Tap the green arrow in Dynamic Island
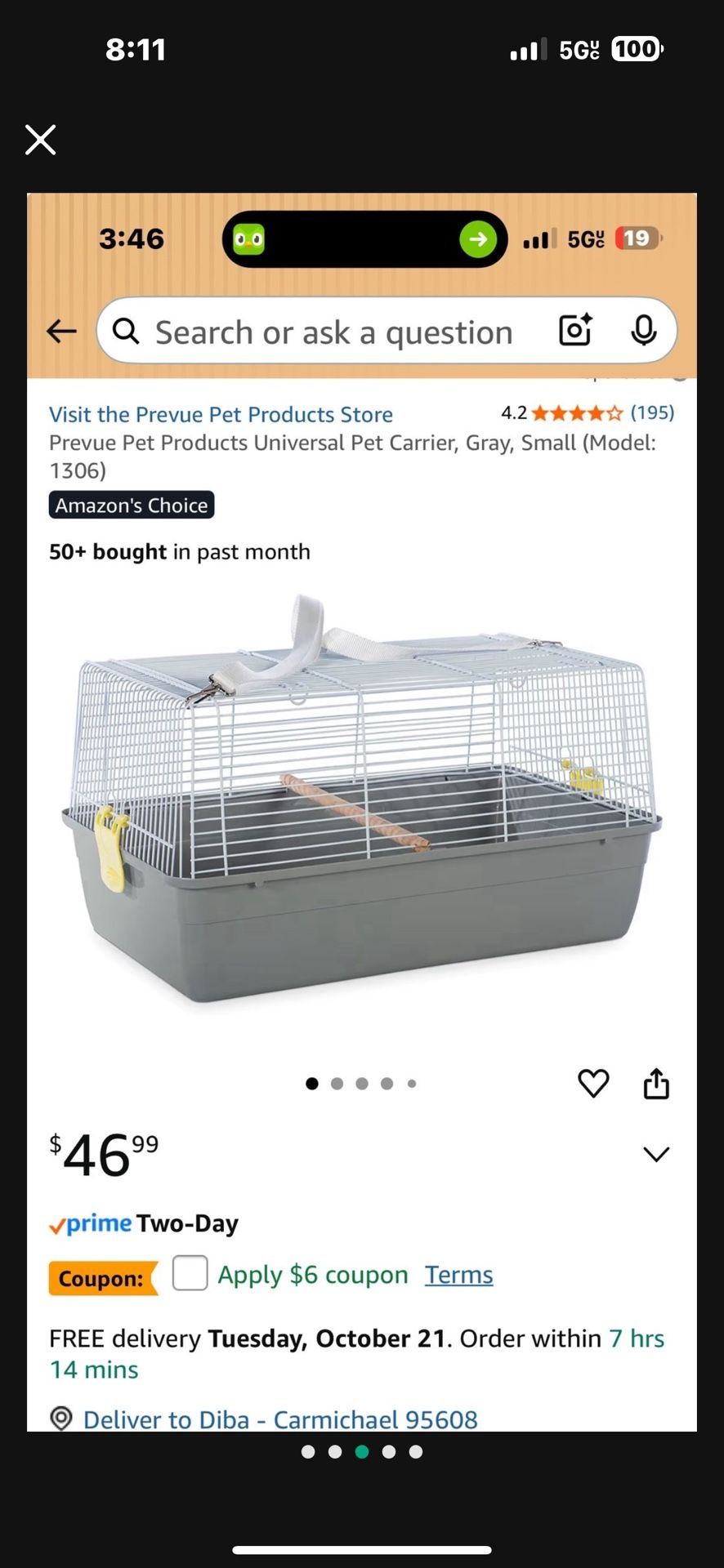724x1568 pixels. pos(478,238)
